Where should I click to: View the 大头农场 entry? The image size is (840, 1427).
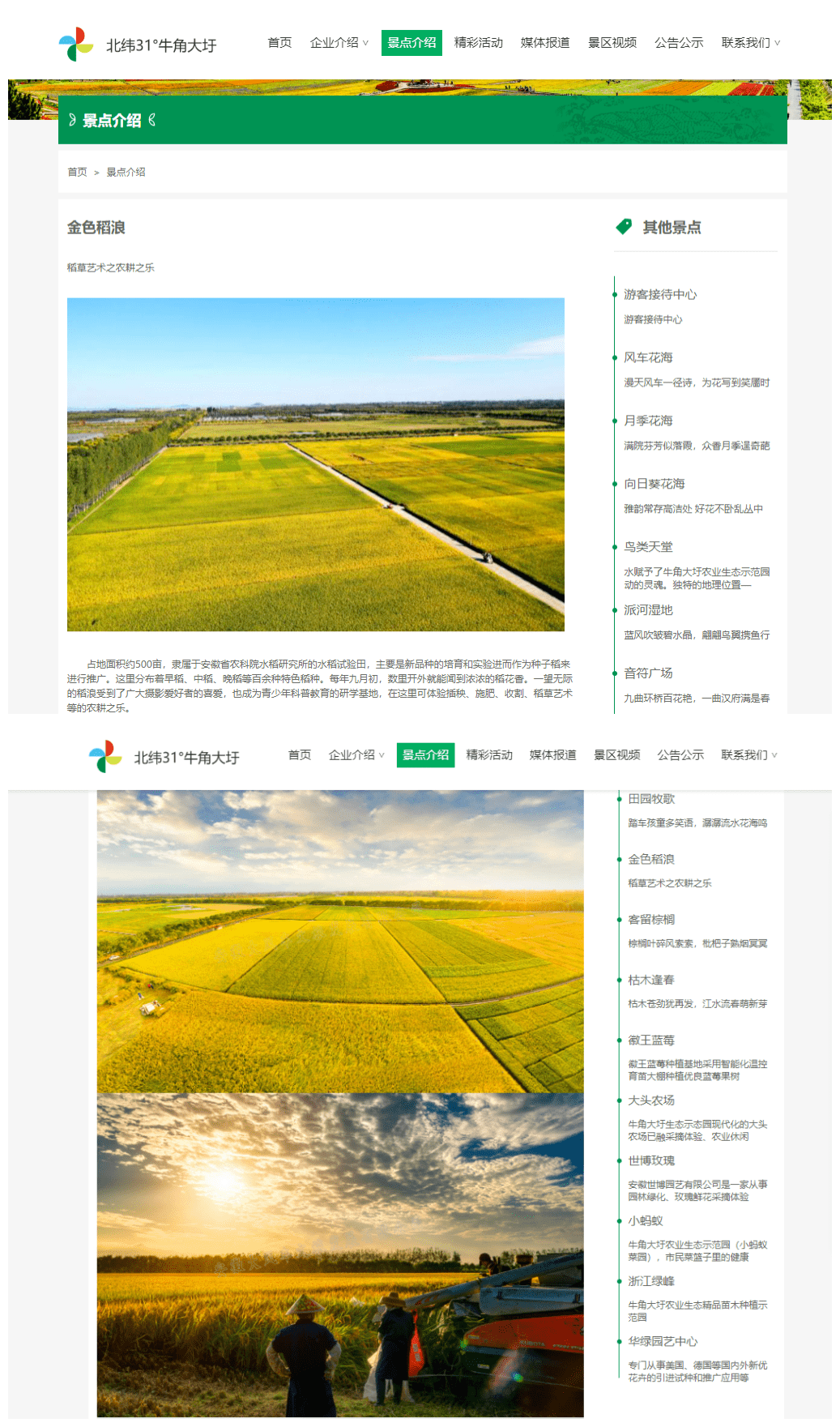pyautogui.click(x=651, y=1100)
